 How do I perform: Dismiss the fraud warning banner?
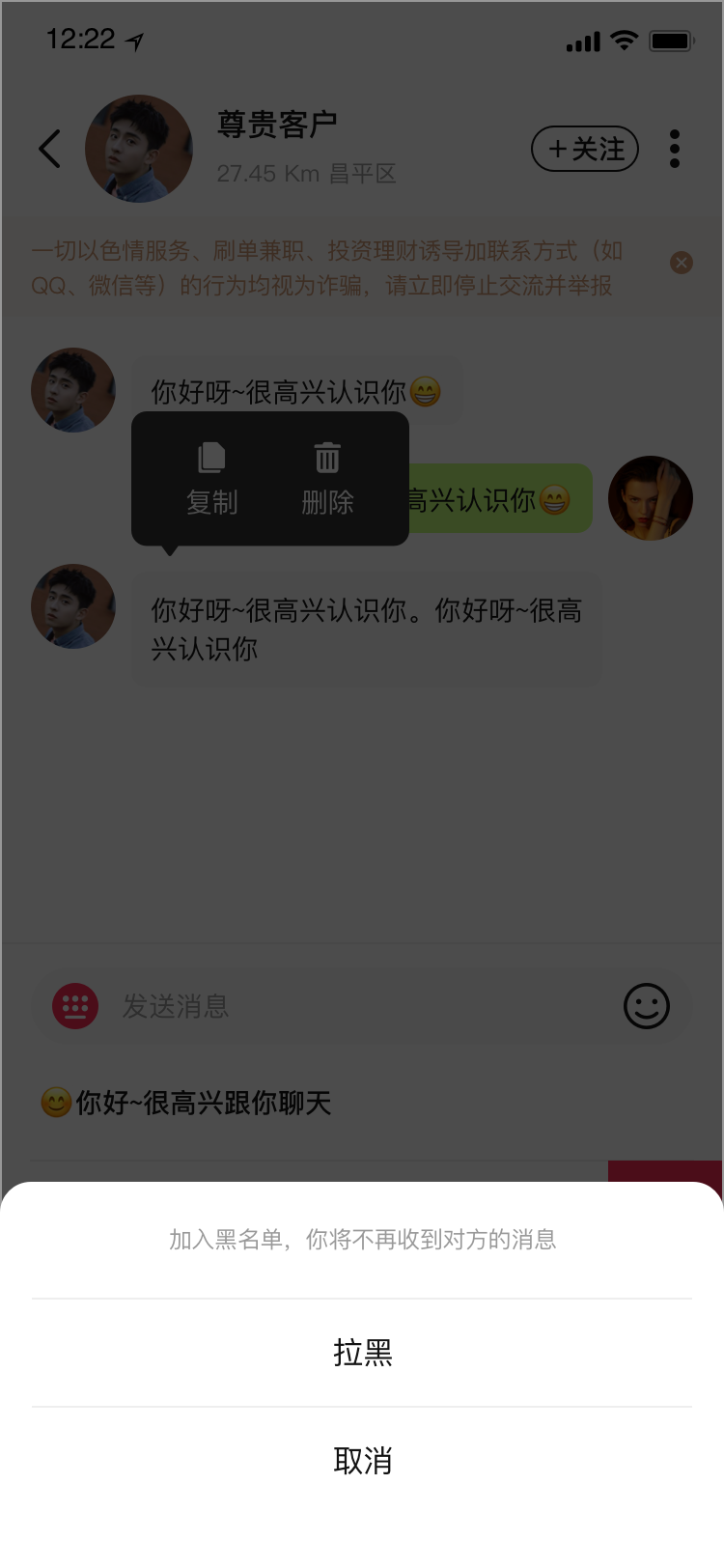click(682, 263)
